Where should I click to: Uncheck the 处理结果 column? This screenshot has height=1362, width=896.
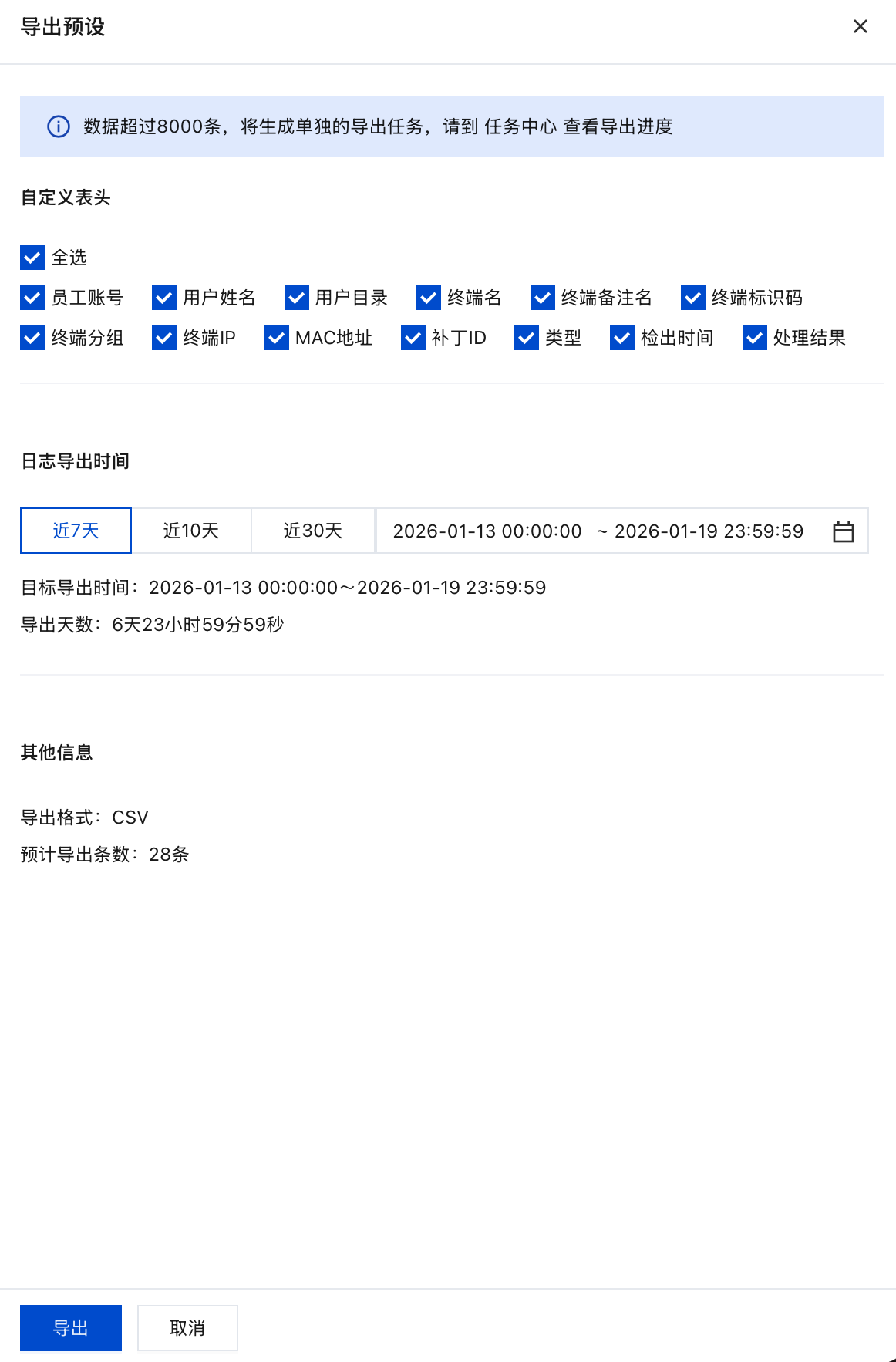point(755,338)
